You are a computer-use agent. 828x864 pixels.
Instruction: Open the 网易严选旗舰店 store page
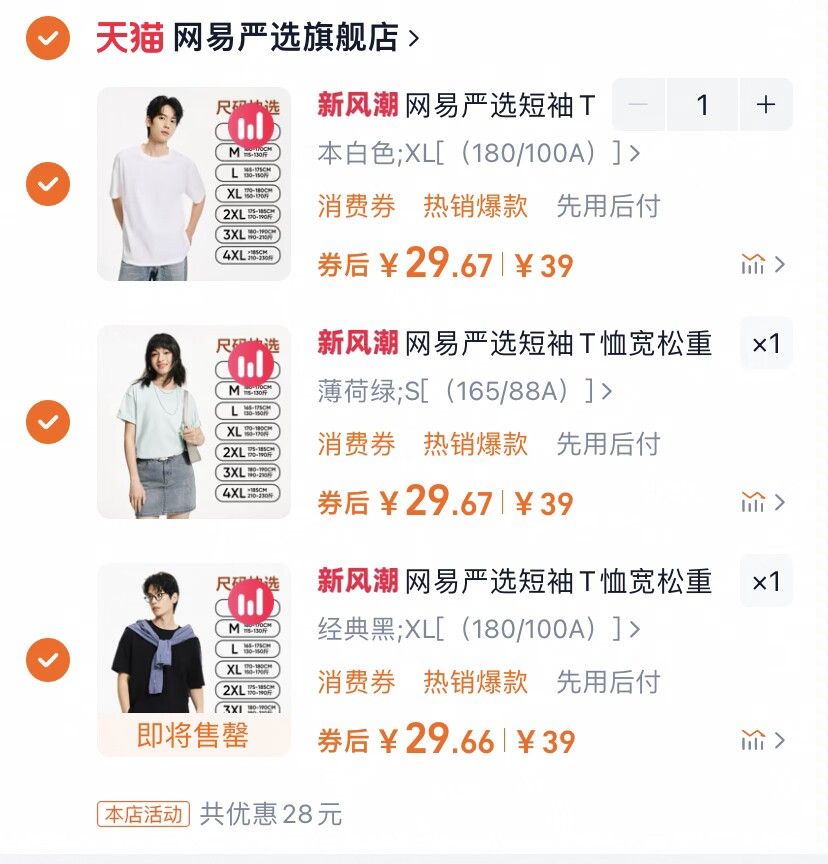pos(285,38)
